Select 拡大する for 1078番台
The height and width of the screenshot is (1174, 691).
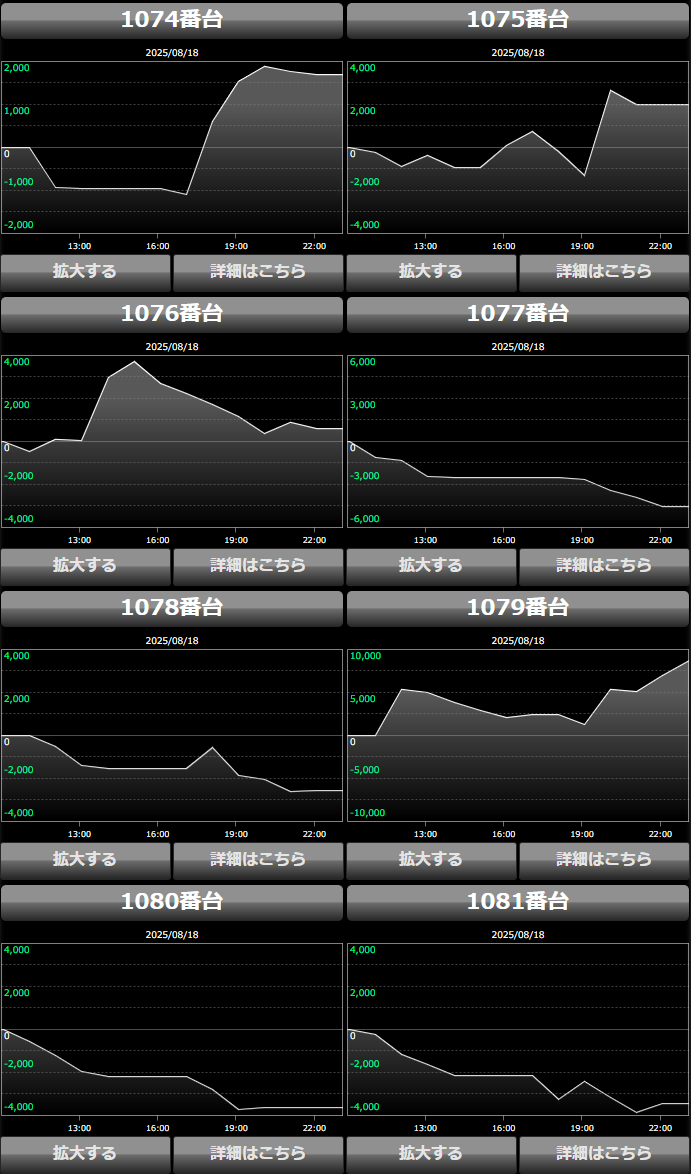[85, 859]
